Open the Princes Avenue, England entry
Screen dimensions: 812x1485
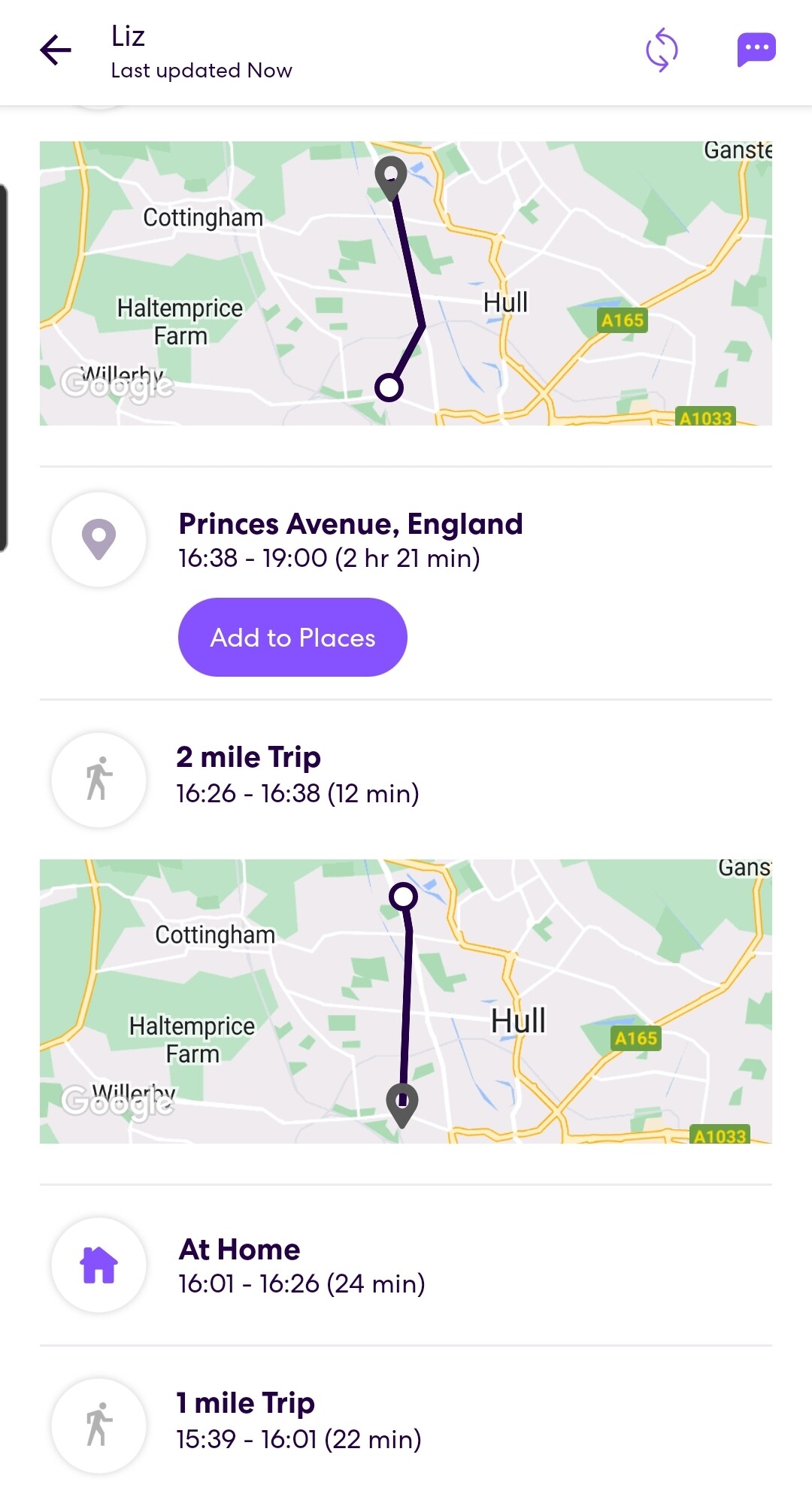(x=406, y=540)
